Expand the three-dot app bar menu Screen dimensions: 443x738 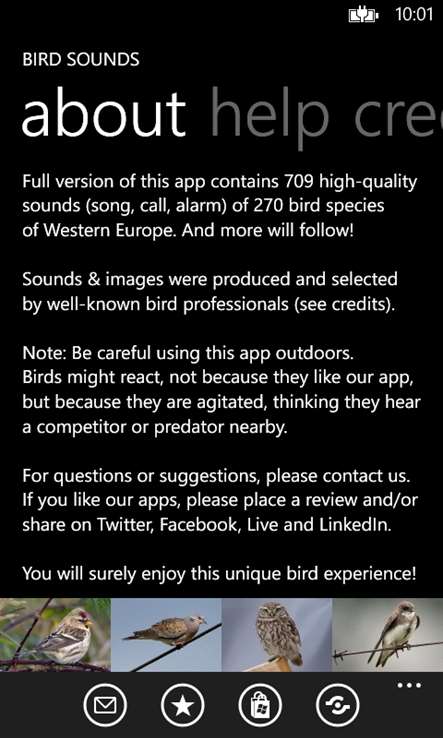point(409,685)
